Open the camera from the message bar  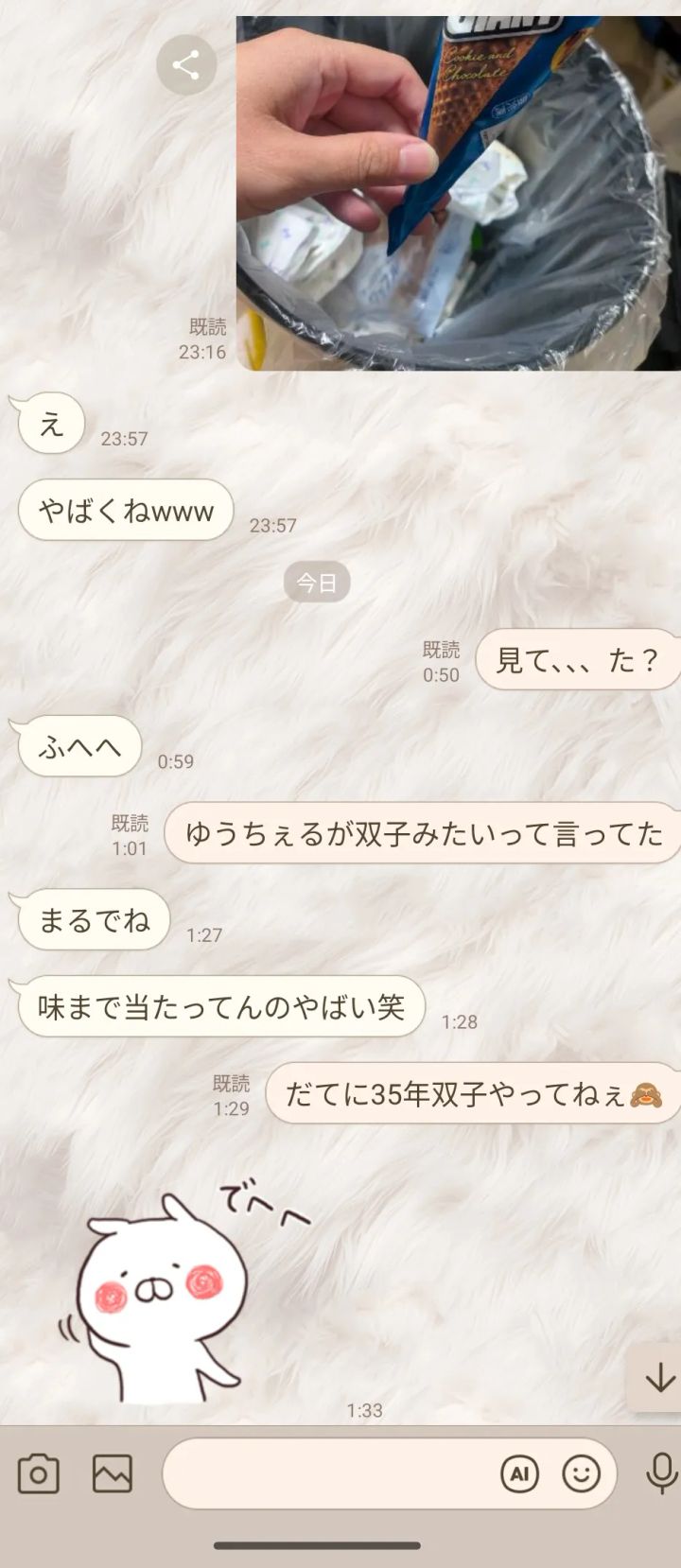39,1473
